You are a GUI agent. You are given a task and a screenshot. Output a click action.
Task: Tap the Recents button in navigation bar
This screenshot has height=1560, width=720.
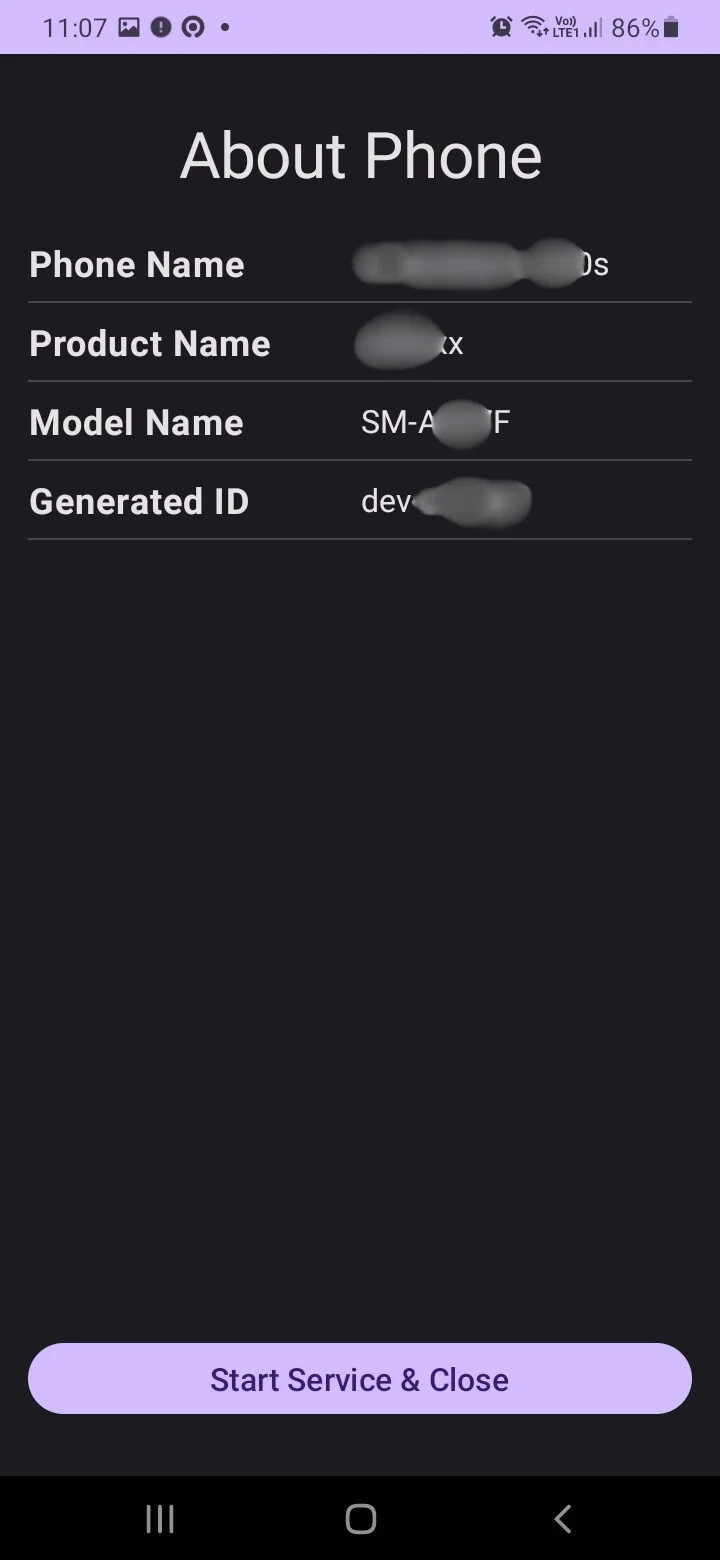[x=160, y=1518]
